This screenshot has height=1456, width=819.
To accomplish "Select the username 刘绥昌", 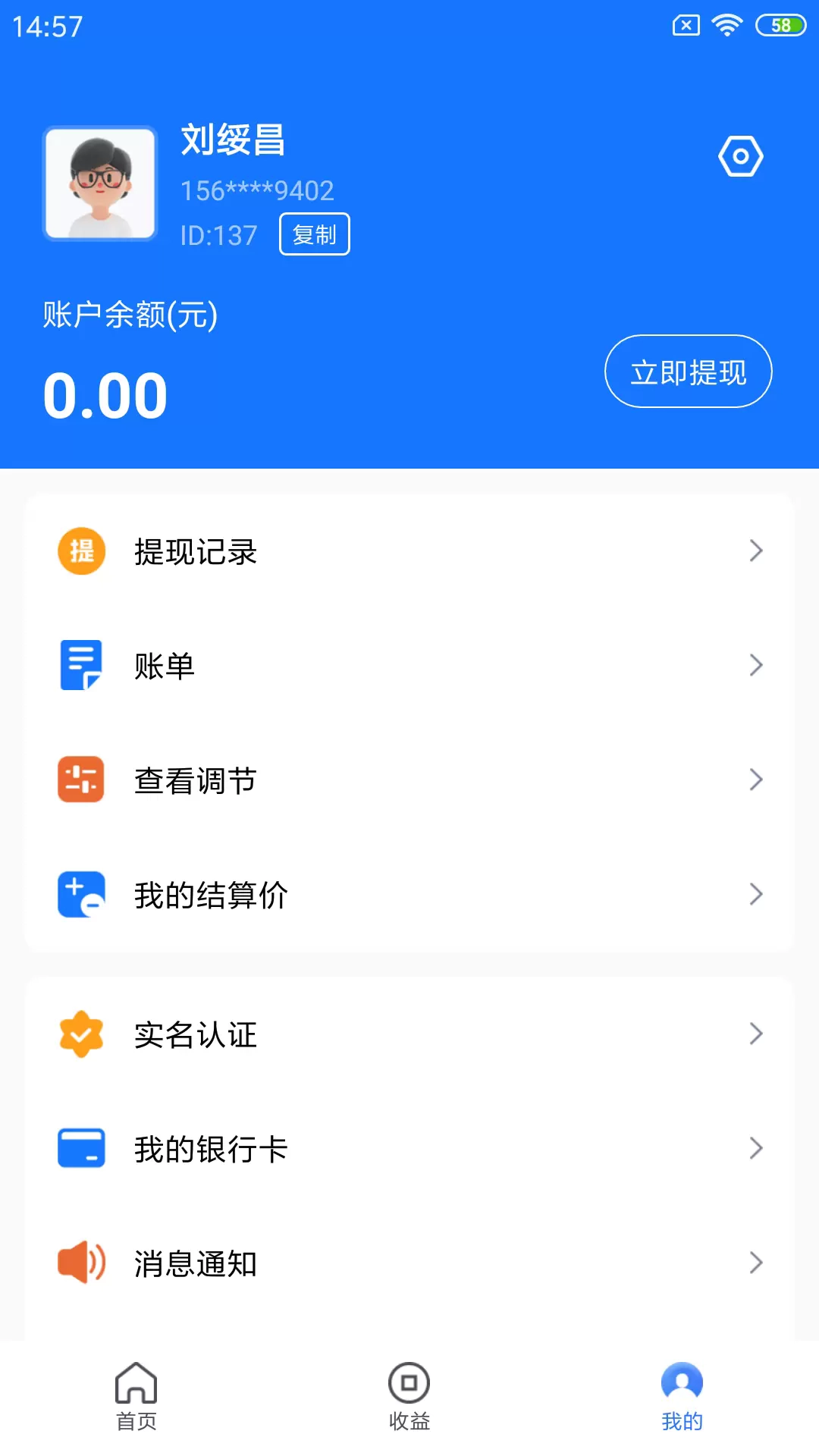I will pyautogui.click(x=232, y=141).
